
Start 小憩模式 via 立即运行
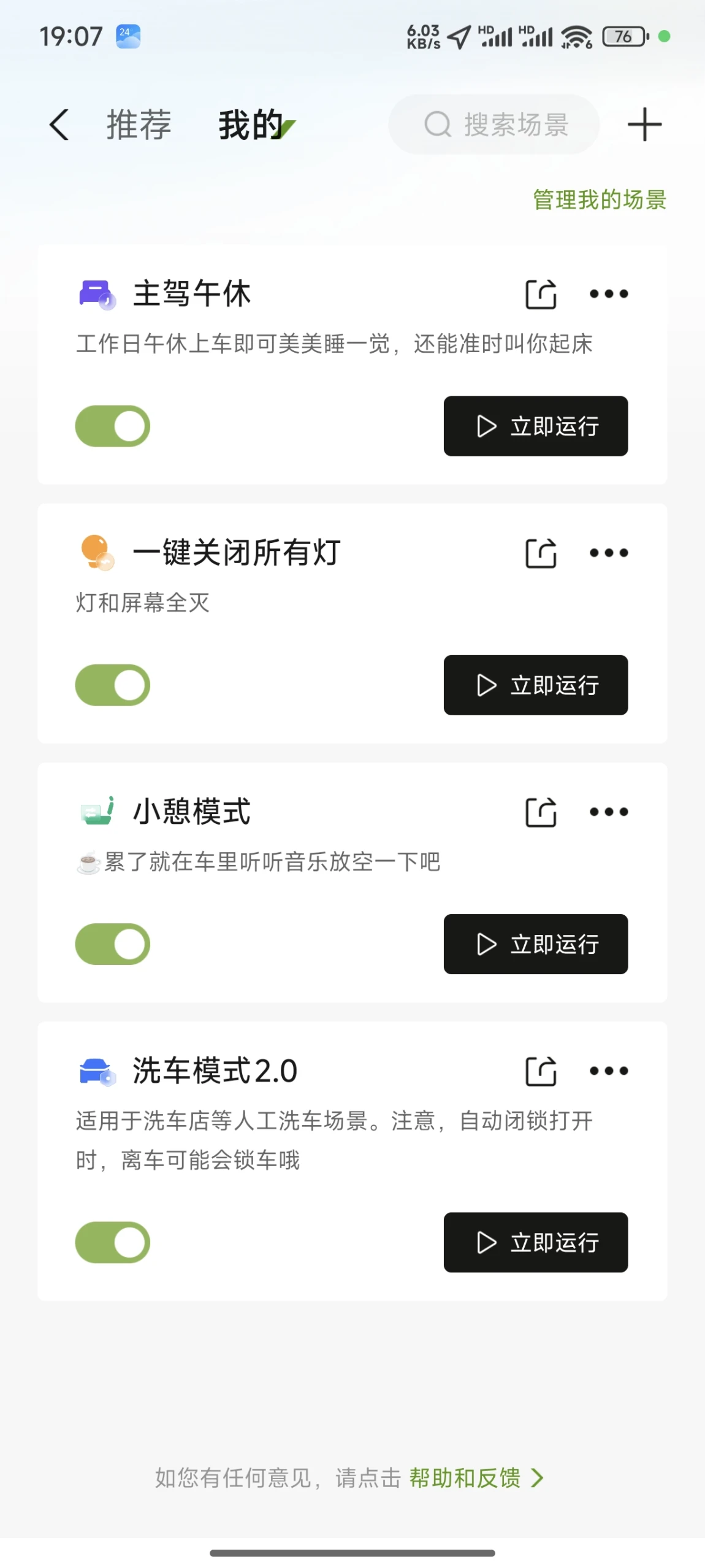point(536,943)
